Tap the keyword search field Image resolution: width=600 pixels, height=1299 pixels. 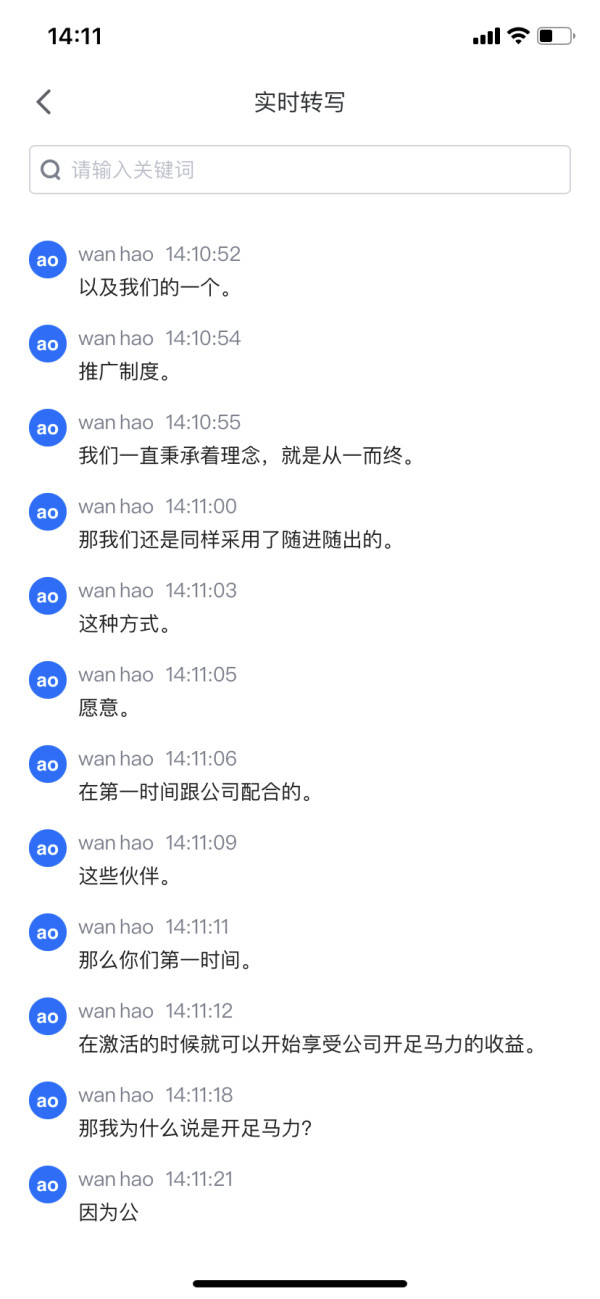coord(300,170)
